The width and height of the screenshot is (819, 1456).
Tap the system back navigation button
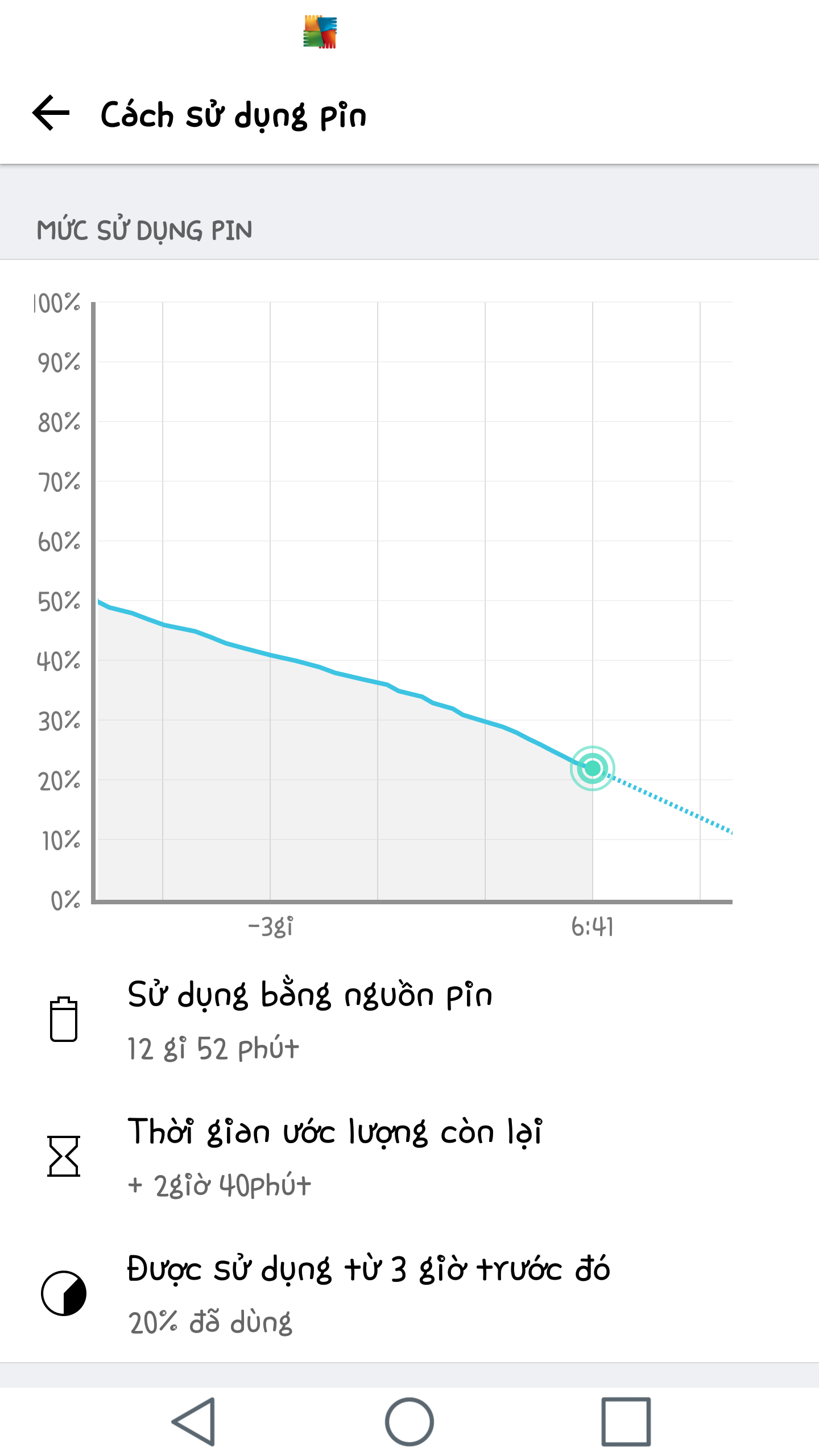click(x=194, y=1421)
